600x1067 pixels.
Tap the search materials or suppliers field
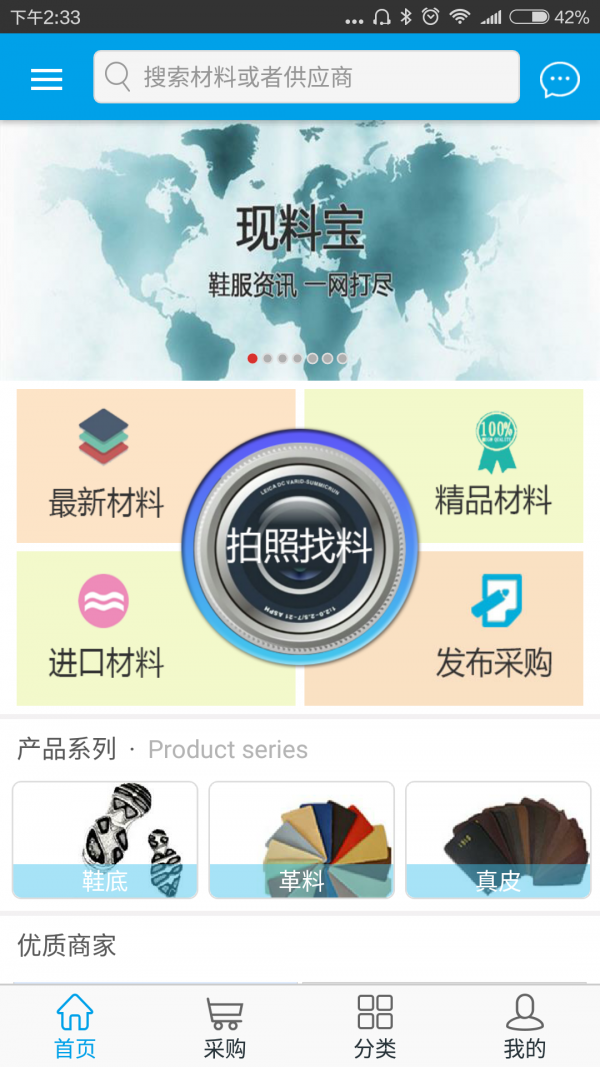tap(306, 77)
